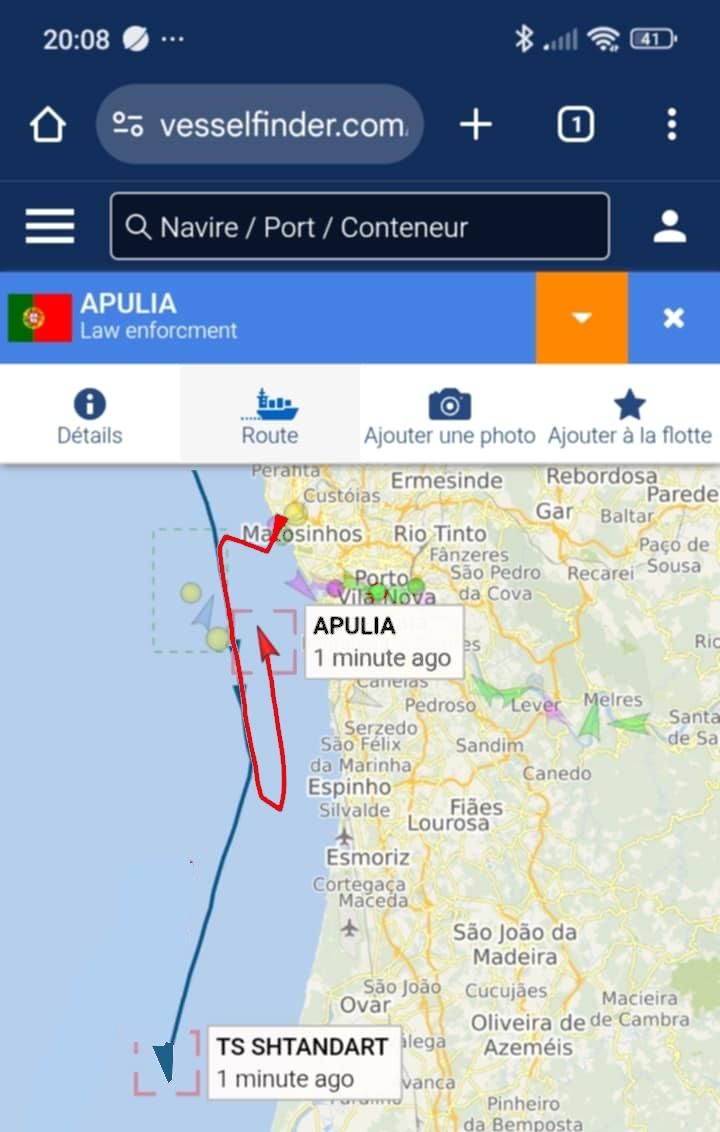The image size is (720, 1132).
Task: Select the TS SHTANDART vessel label on the map
Action: (303, 1062)
